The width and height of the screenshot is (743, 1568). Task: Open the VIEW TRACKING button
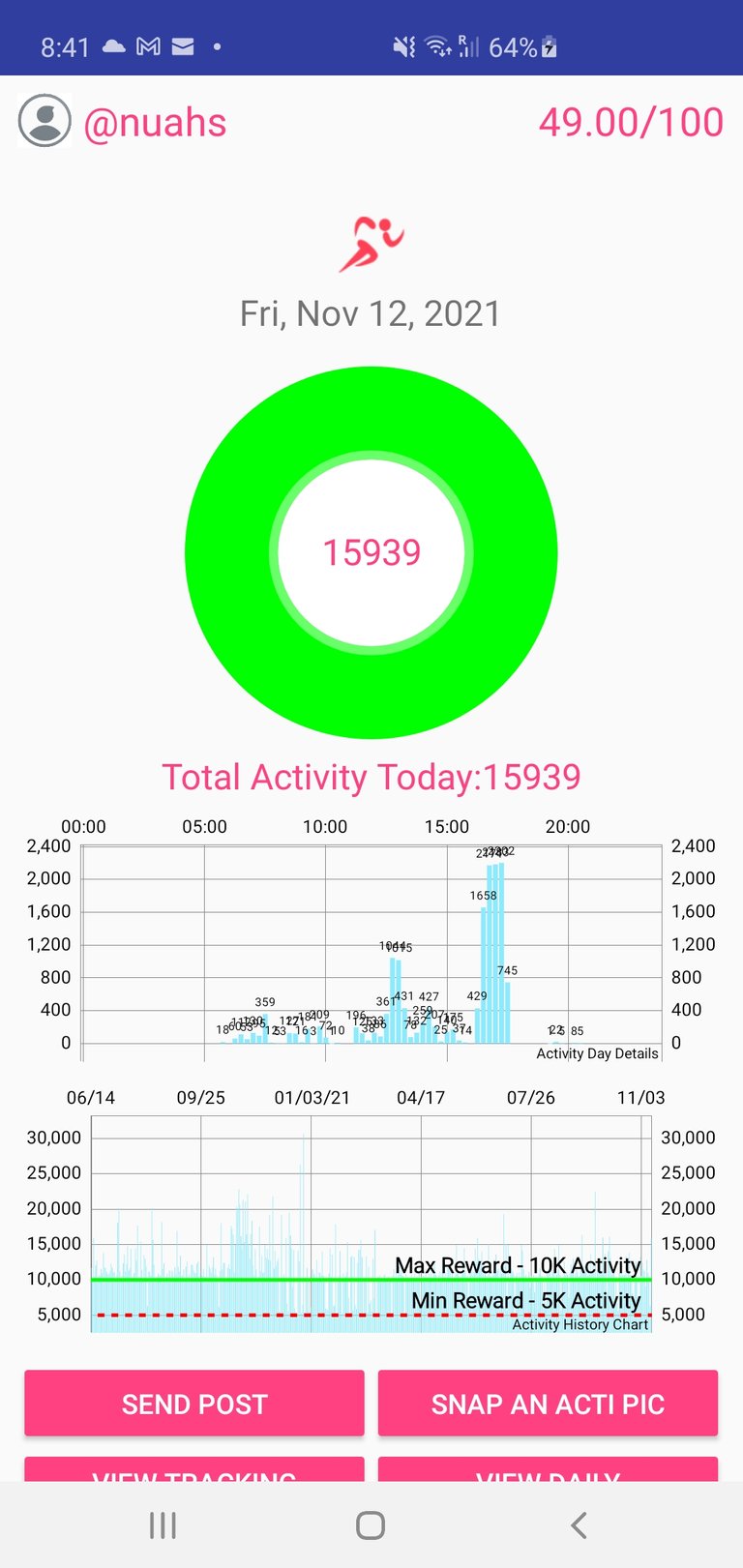tap(194, 1469)
